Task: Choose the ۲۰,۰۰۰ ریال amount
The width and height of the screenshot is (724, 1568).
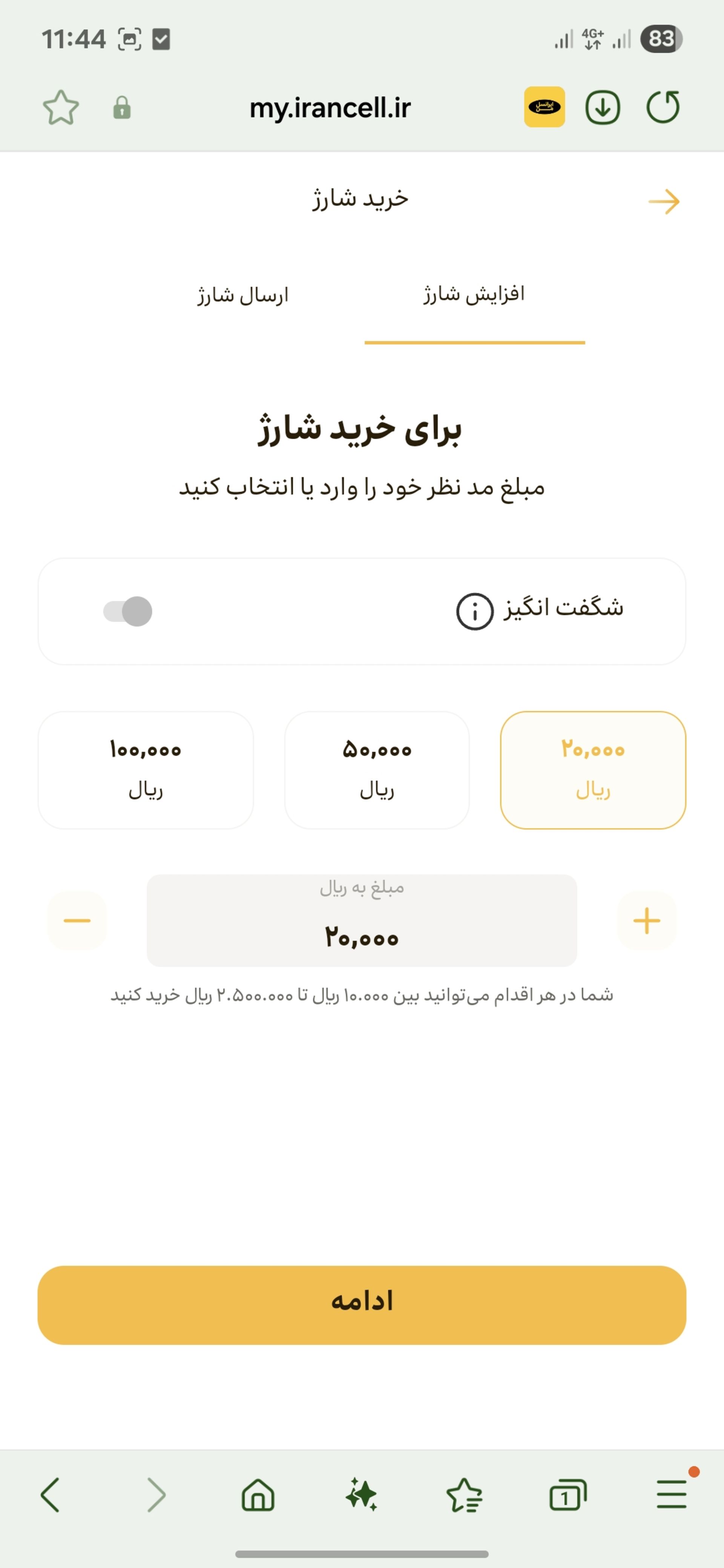Action: click(x=592, y=770)
